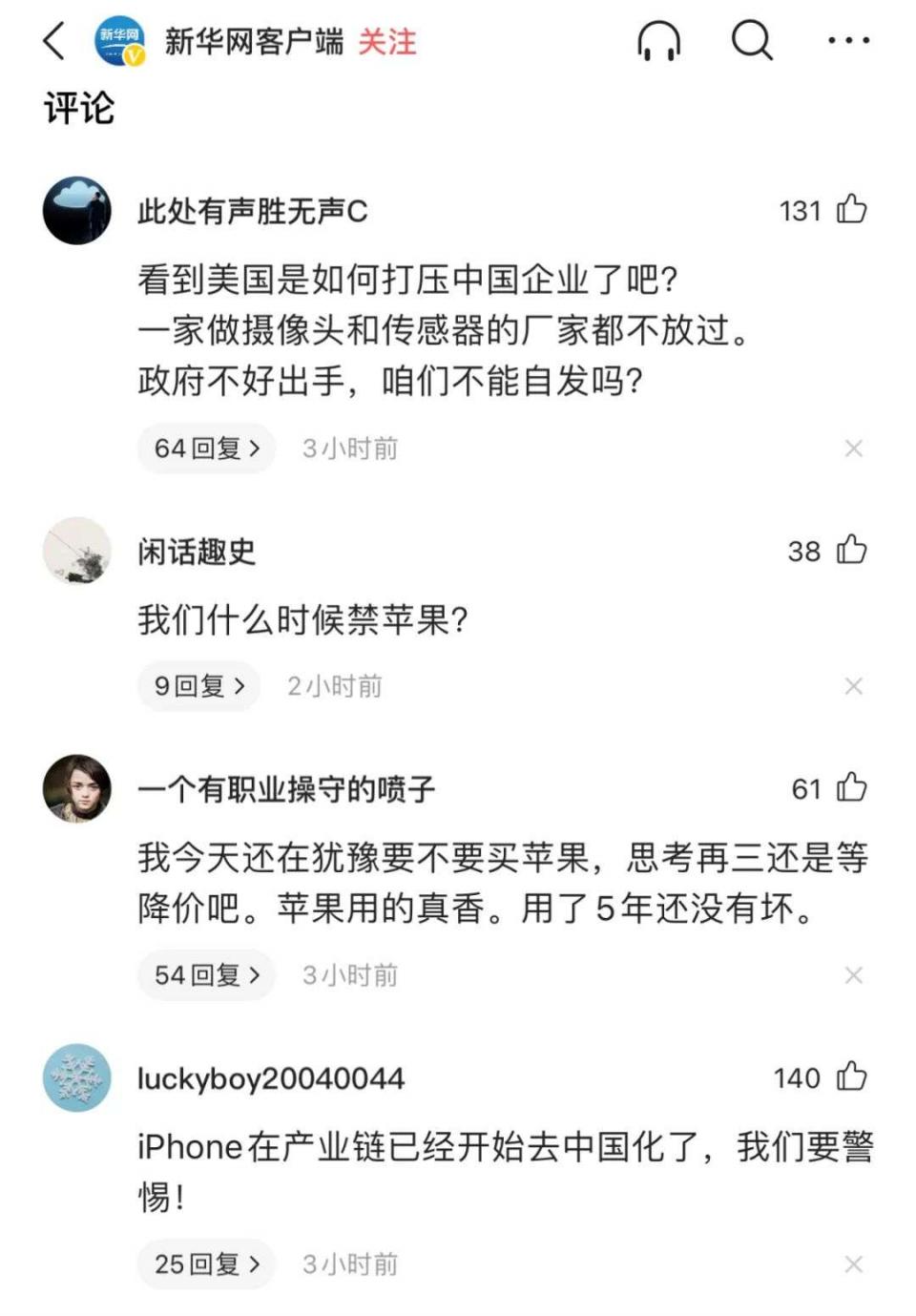The width and height of the screenshot is (916, 1316).
Task: Go back using the top-left arrow
Action: 54,41
